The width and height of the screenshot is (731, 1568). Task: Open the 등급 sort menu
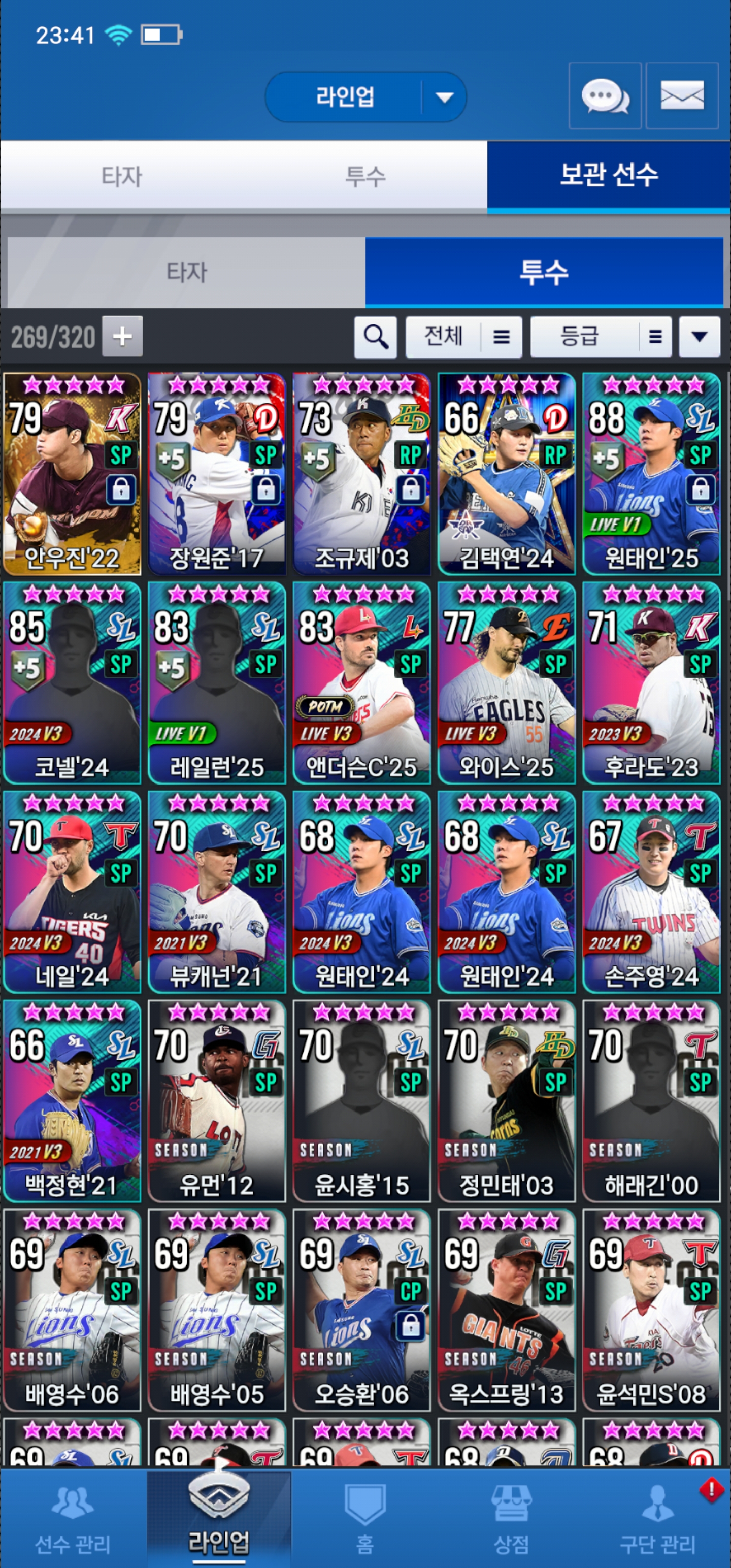coord(601,336)
